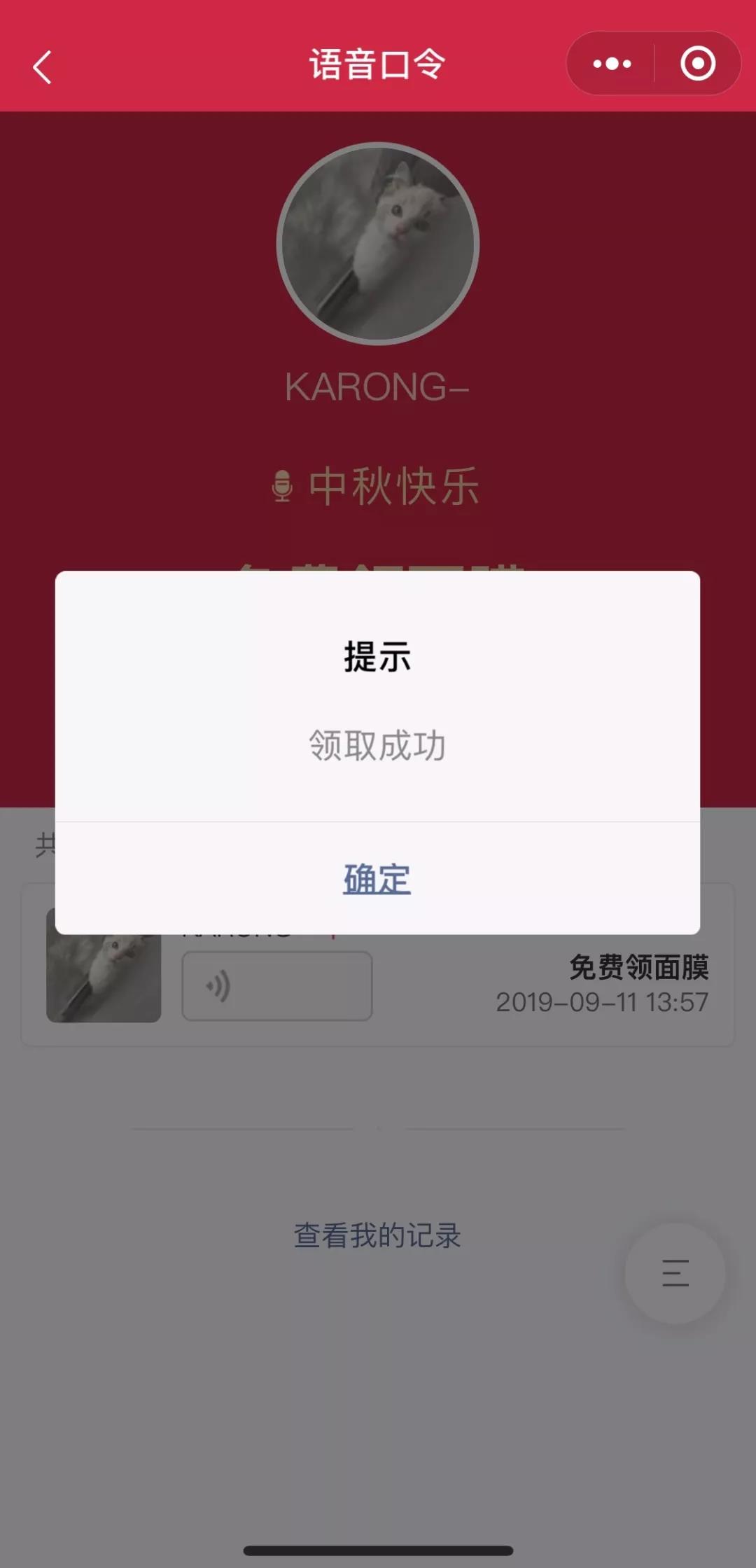Go back with the back arrow
756x1568 pixels.
point(43,67)
